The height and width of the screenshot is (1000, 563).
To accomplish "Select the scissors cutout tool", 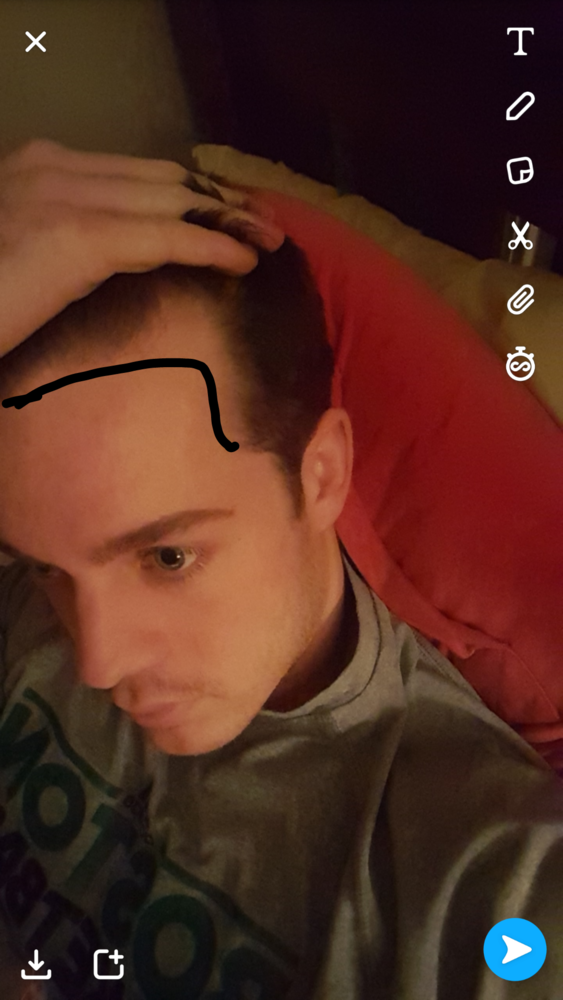I will pyautogui.click(x=520, y=235).
